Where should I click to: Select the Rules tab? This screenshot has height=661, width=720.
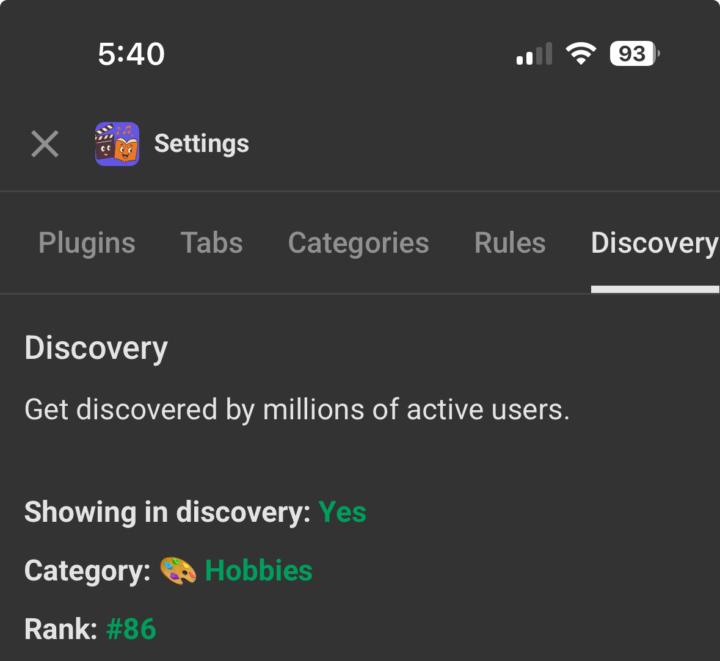pos(510,243)
